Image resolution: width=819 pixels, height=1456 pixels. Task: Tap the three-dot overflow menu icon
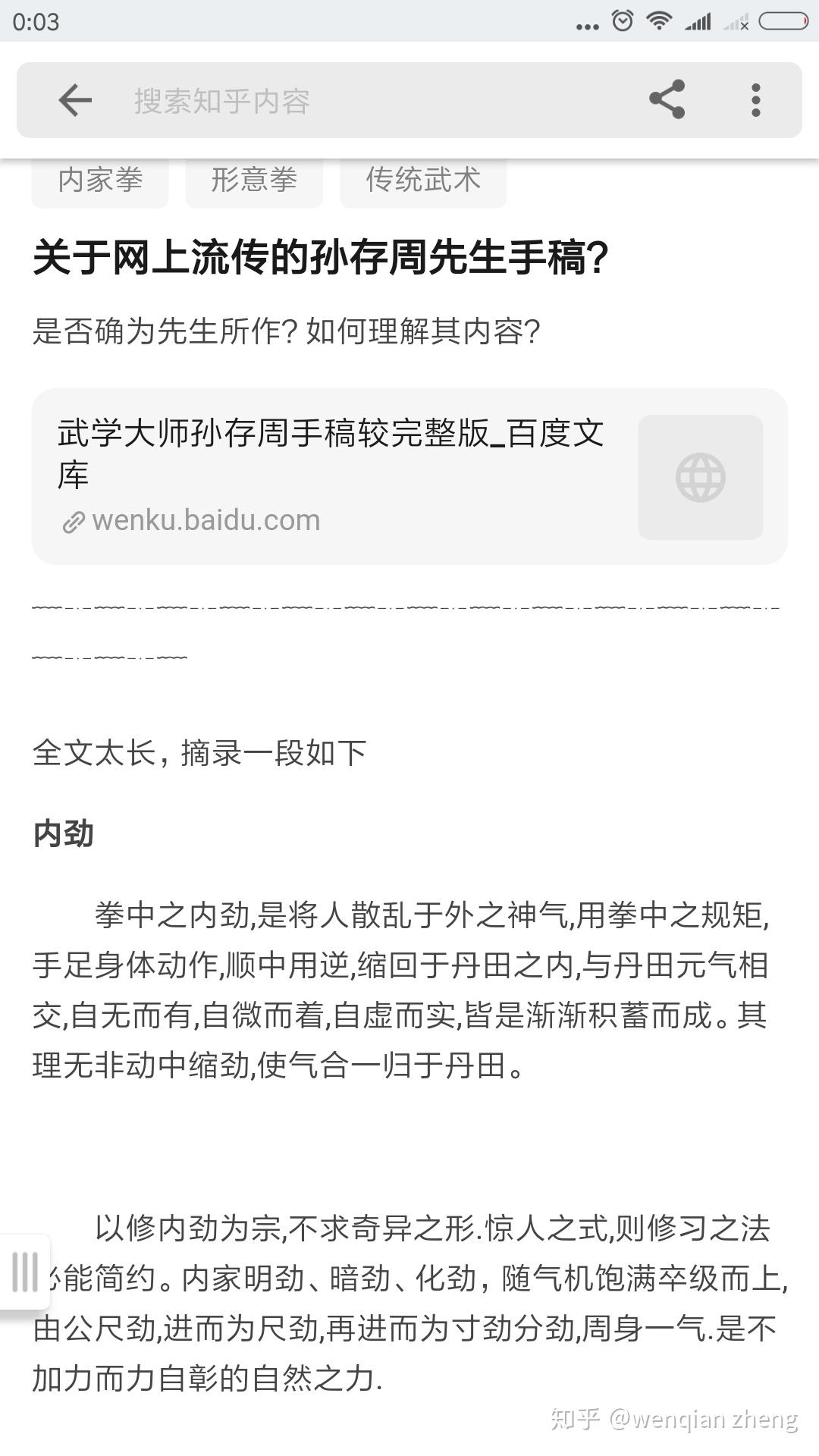point(755,101)
